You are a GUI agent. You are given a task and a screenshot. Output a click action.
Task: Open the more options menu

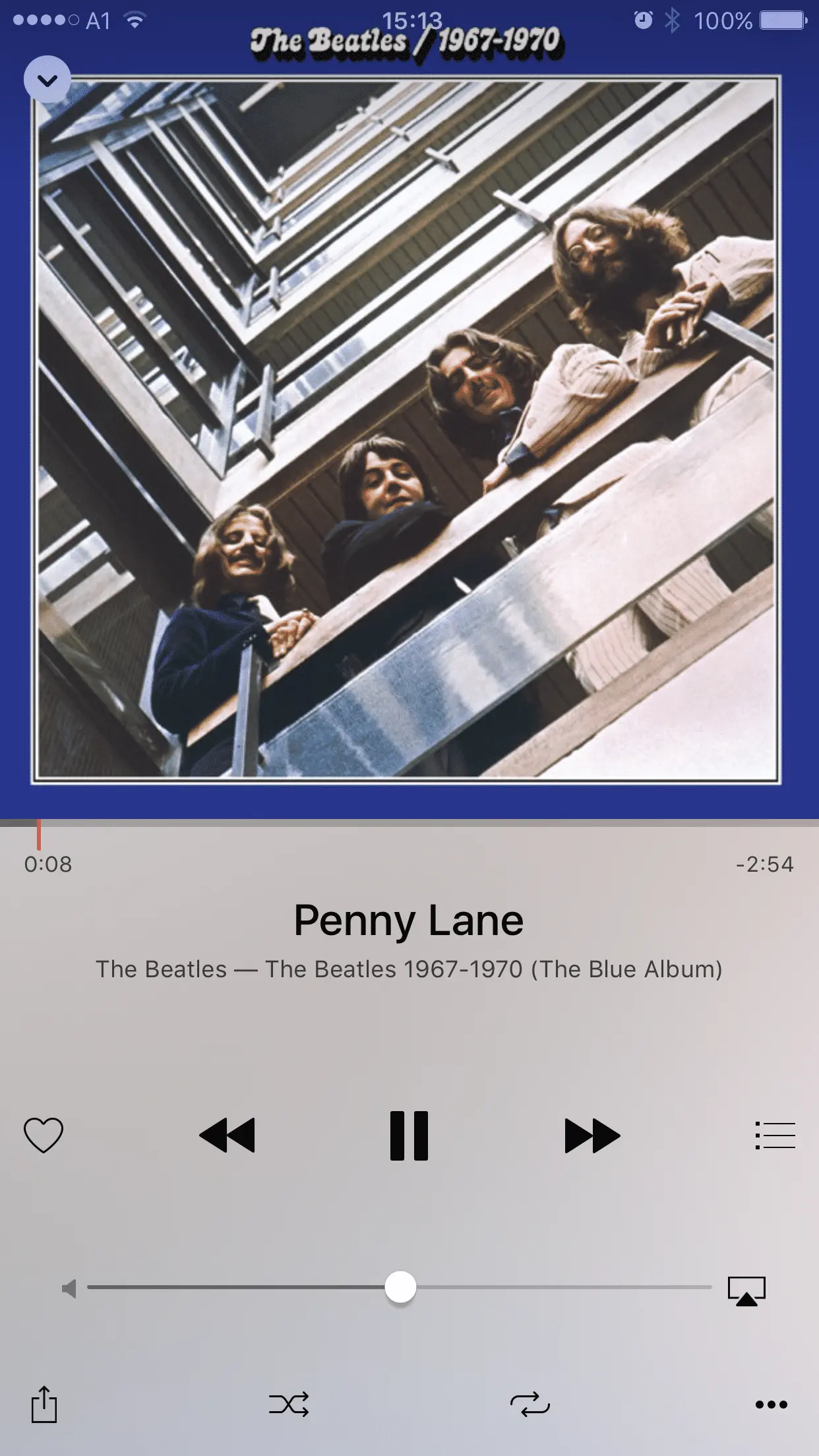click(771, 1404)
